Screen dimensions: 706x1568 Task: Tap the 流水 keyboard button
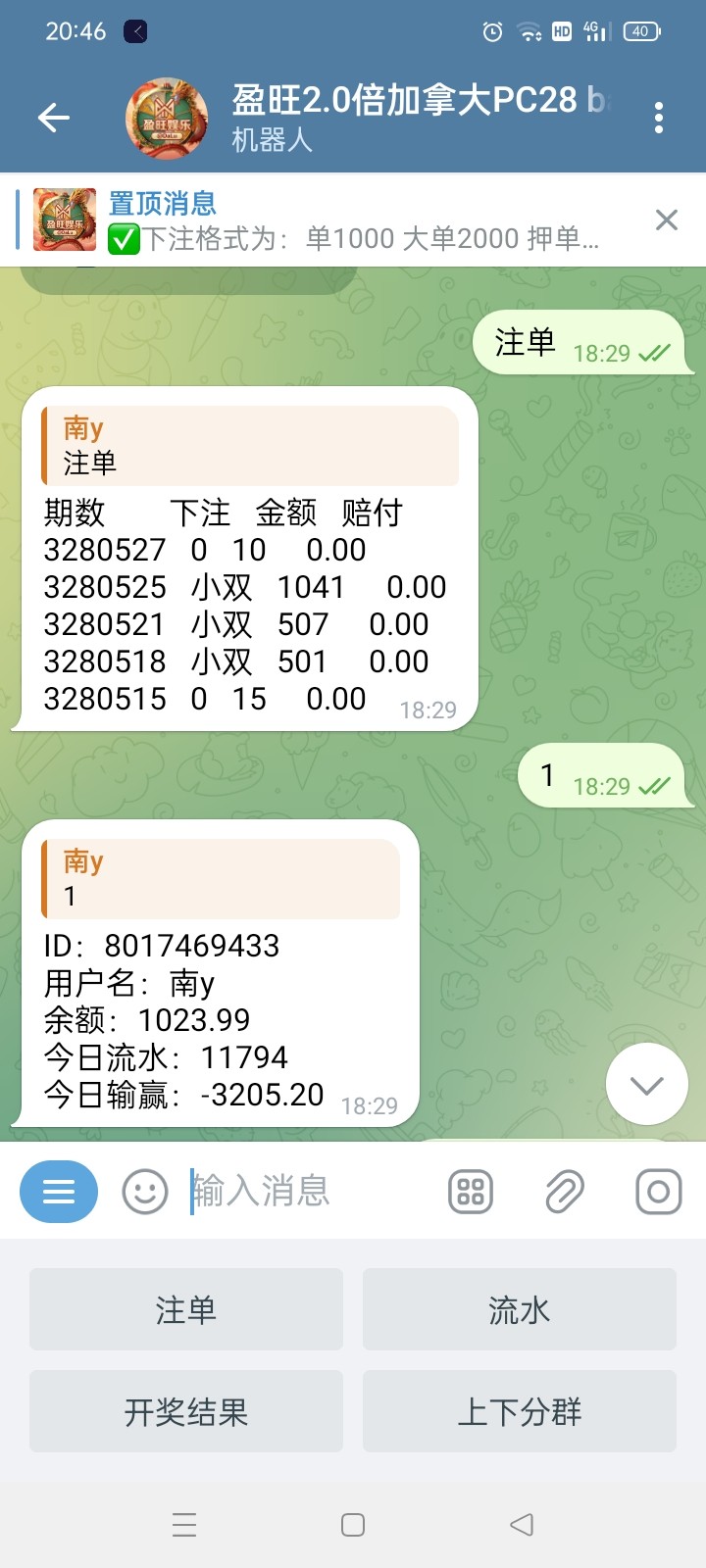(x=520, y=1310)
